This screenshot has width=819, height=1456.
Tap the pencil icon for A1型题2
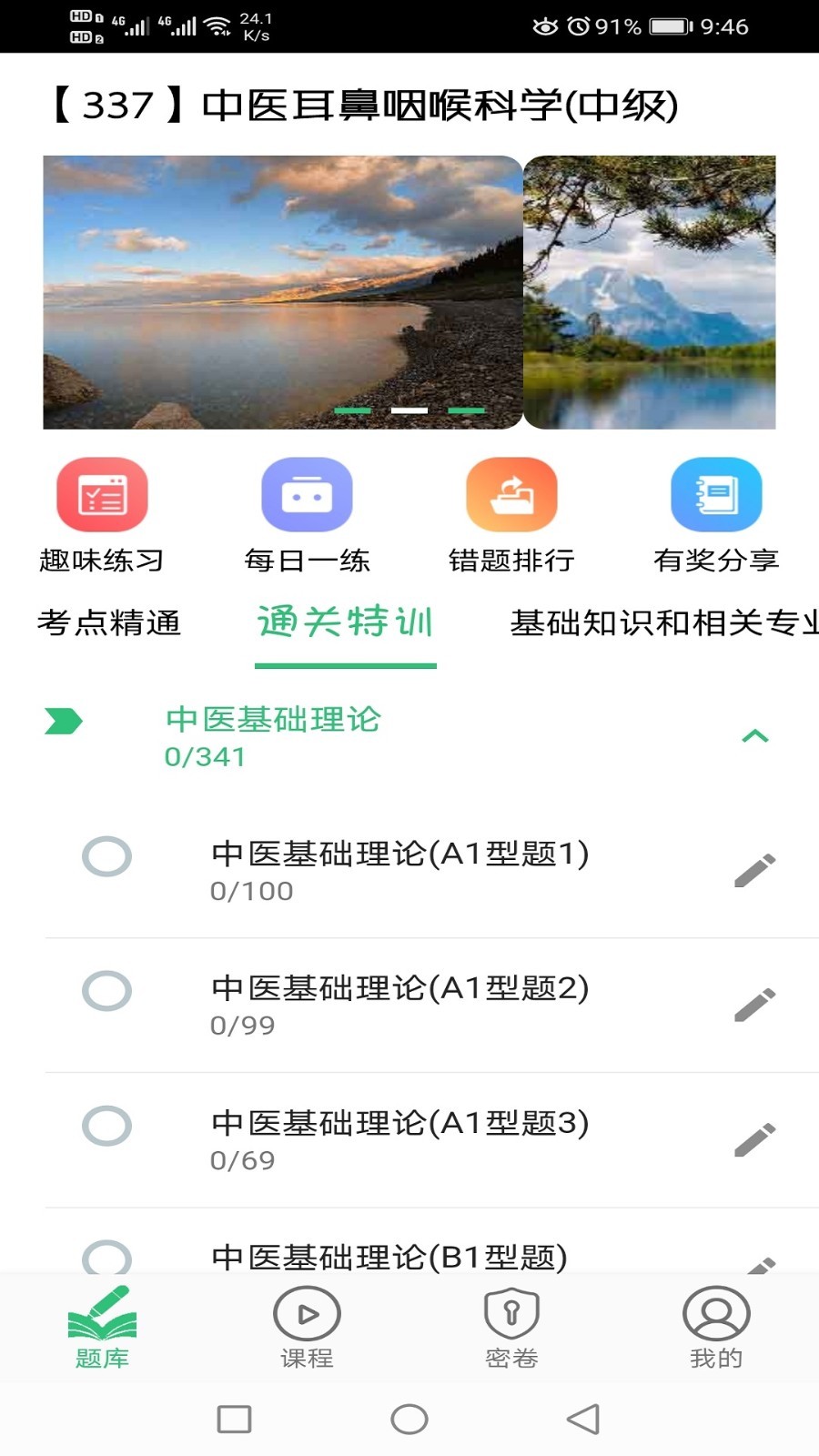[x=755, y=1005]
